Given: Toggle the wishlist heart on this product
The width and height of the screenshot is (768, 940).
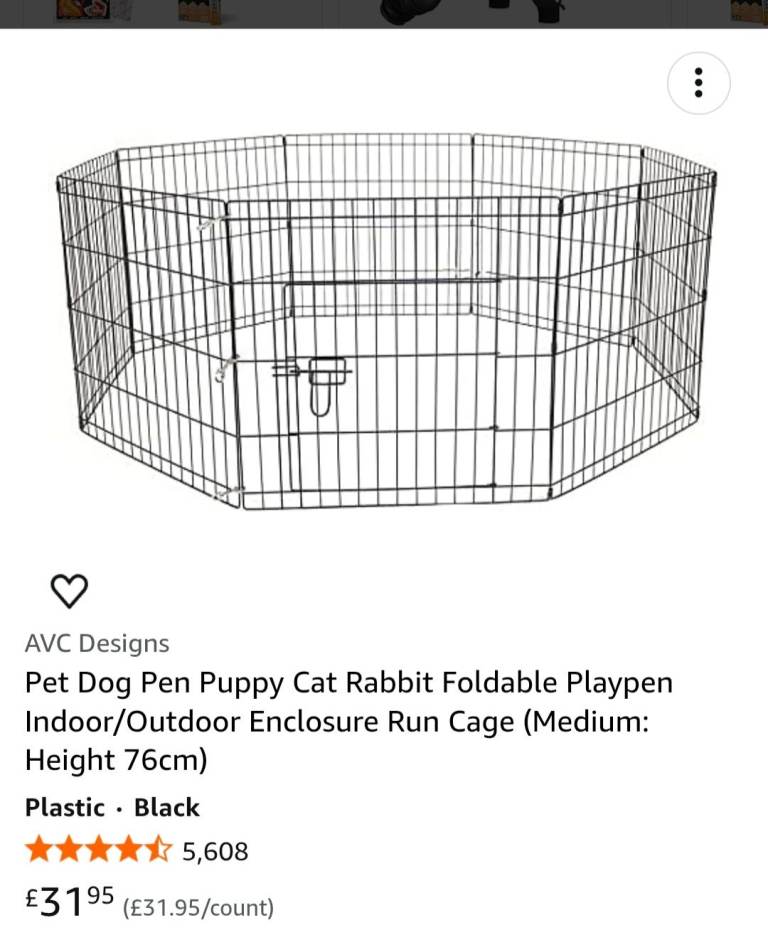Looking at the screenshot, I should point(69,590).
